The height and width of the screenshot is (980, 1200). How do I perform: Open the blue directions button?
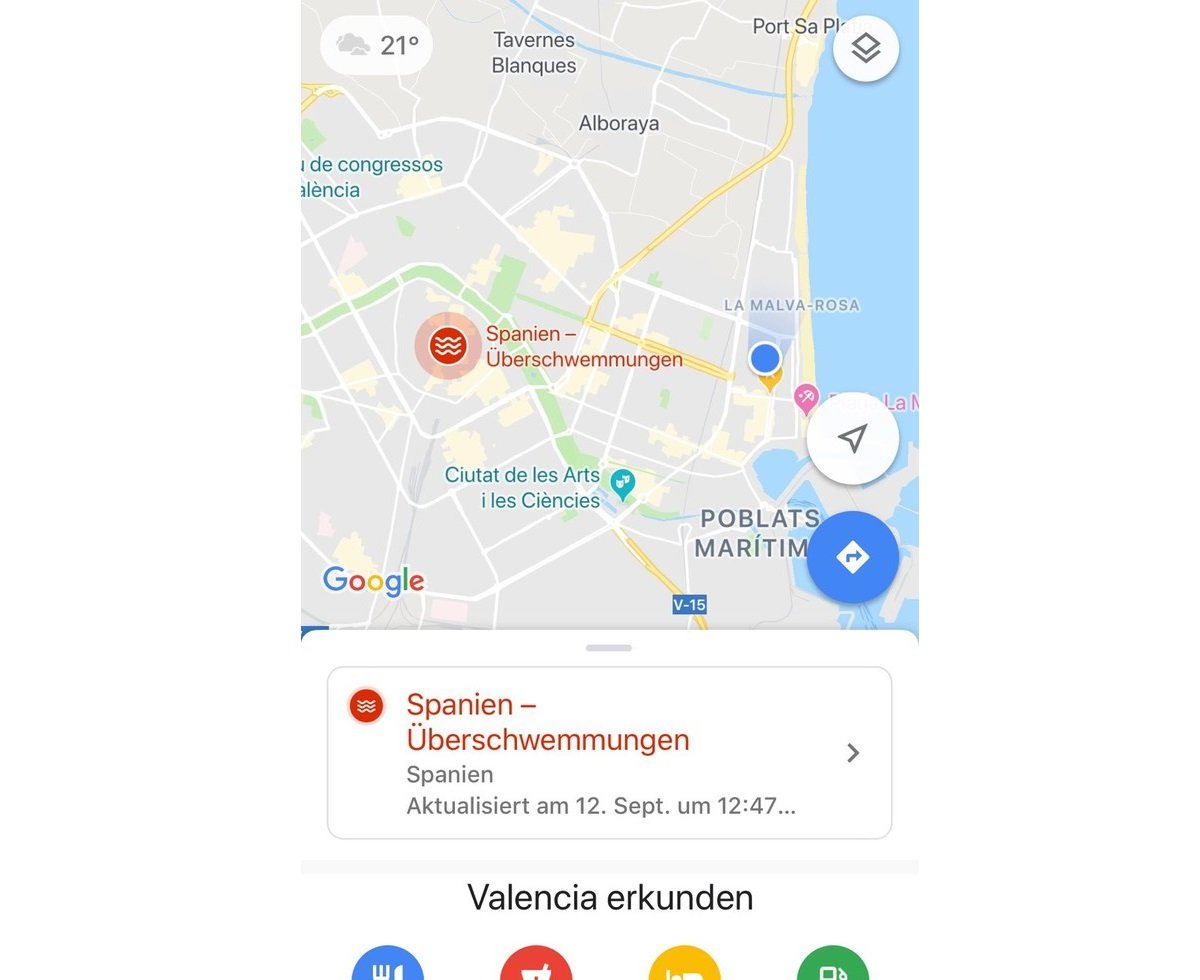pyautogui.click(x=853, y=557)
